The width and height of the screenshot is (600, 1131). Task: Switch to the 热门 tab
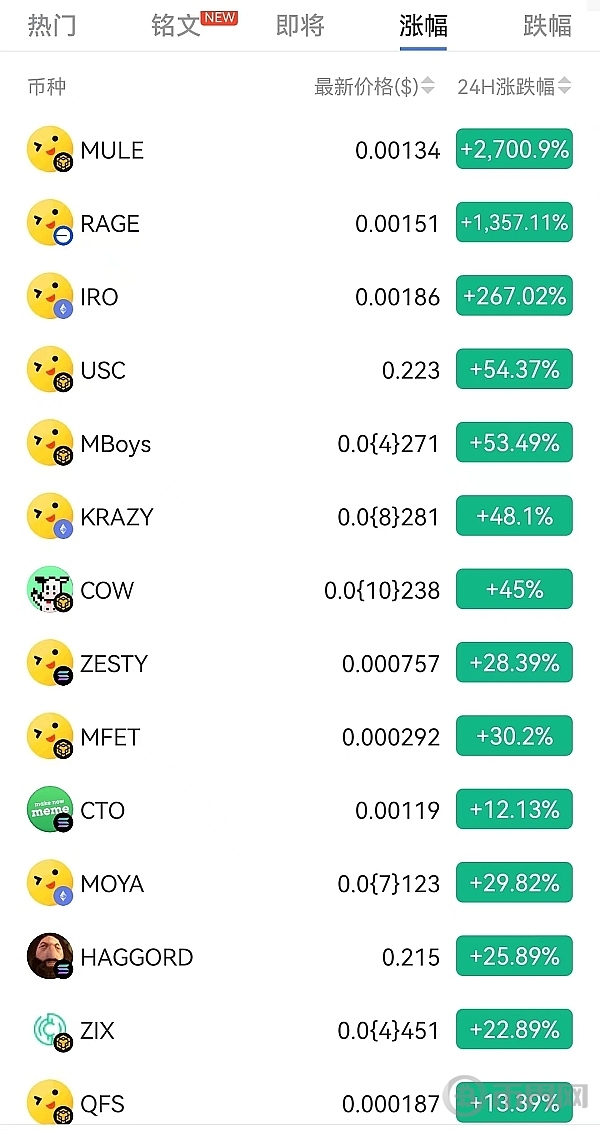click(x=52, y=25)
